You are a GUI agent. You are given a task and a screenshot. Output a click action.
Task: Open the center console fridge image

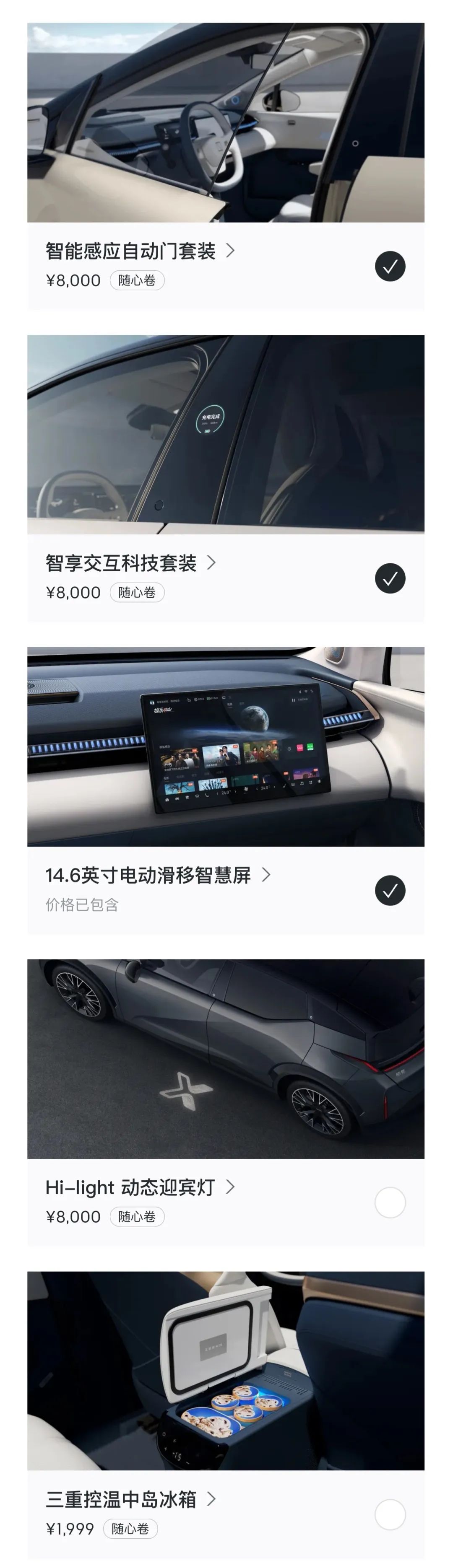click(226, 1371)
